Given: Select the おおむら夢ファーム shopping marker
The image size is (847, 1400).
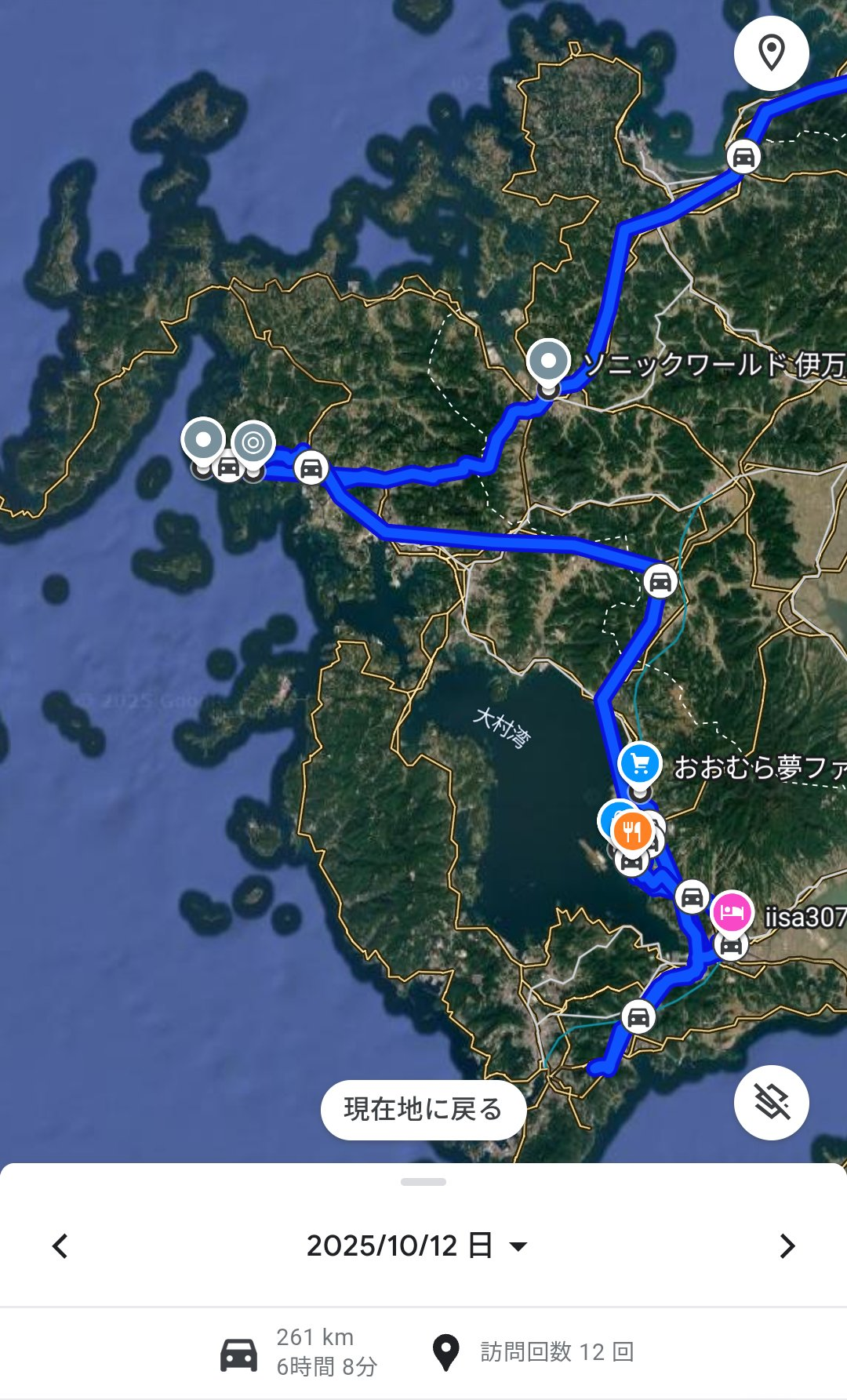Looking at the screenshot, I should click(x=640, y=762).
